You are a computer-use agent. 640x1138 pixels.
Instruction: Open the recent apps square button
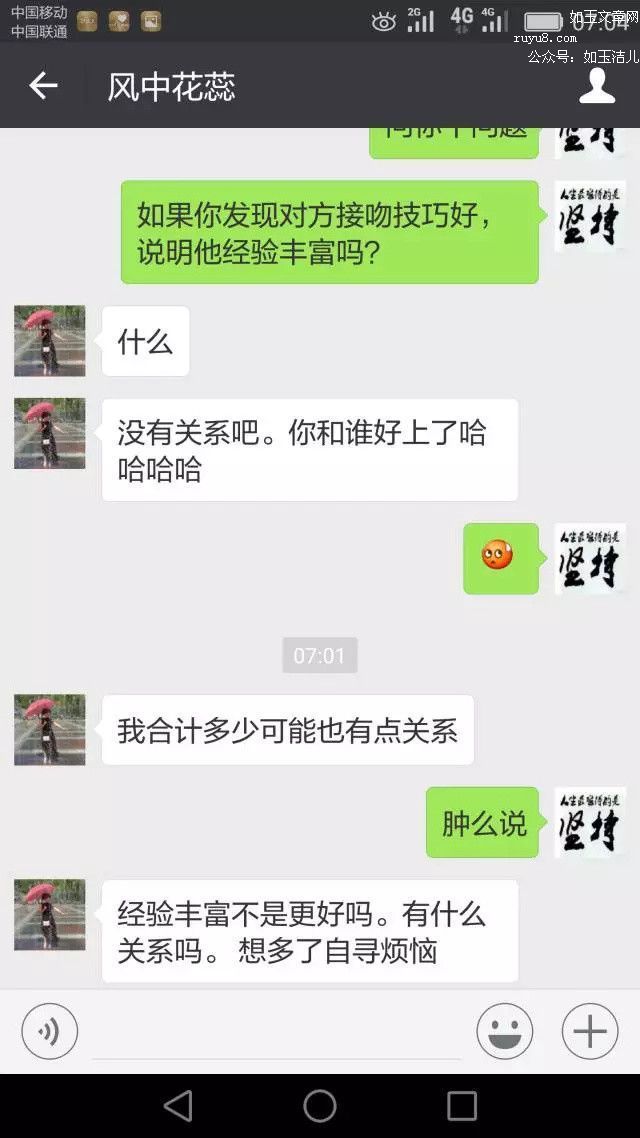click(x=462, y=1105)
